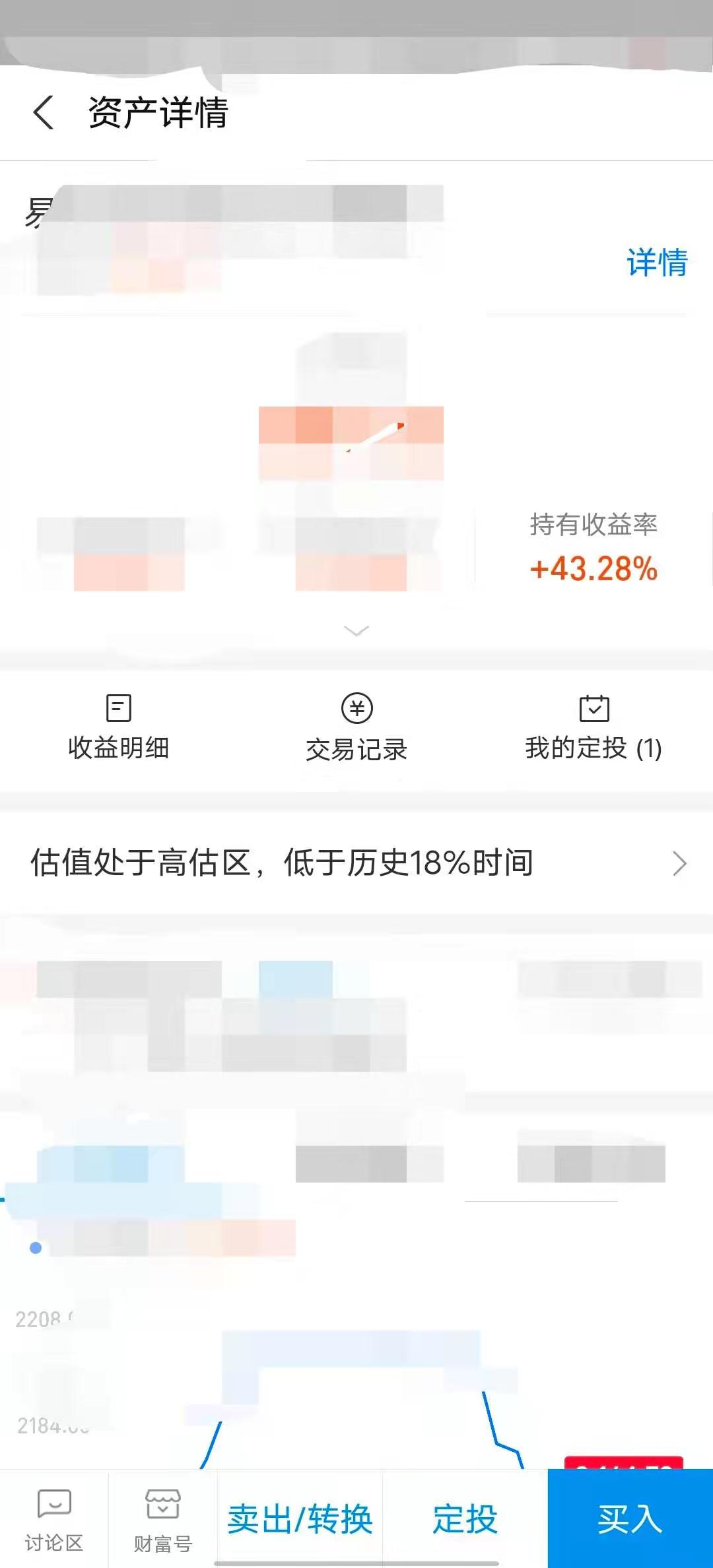Open the 详情 link

coord(657,263)
